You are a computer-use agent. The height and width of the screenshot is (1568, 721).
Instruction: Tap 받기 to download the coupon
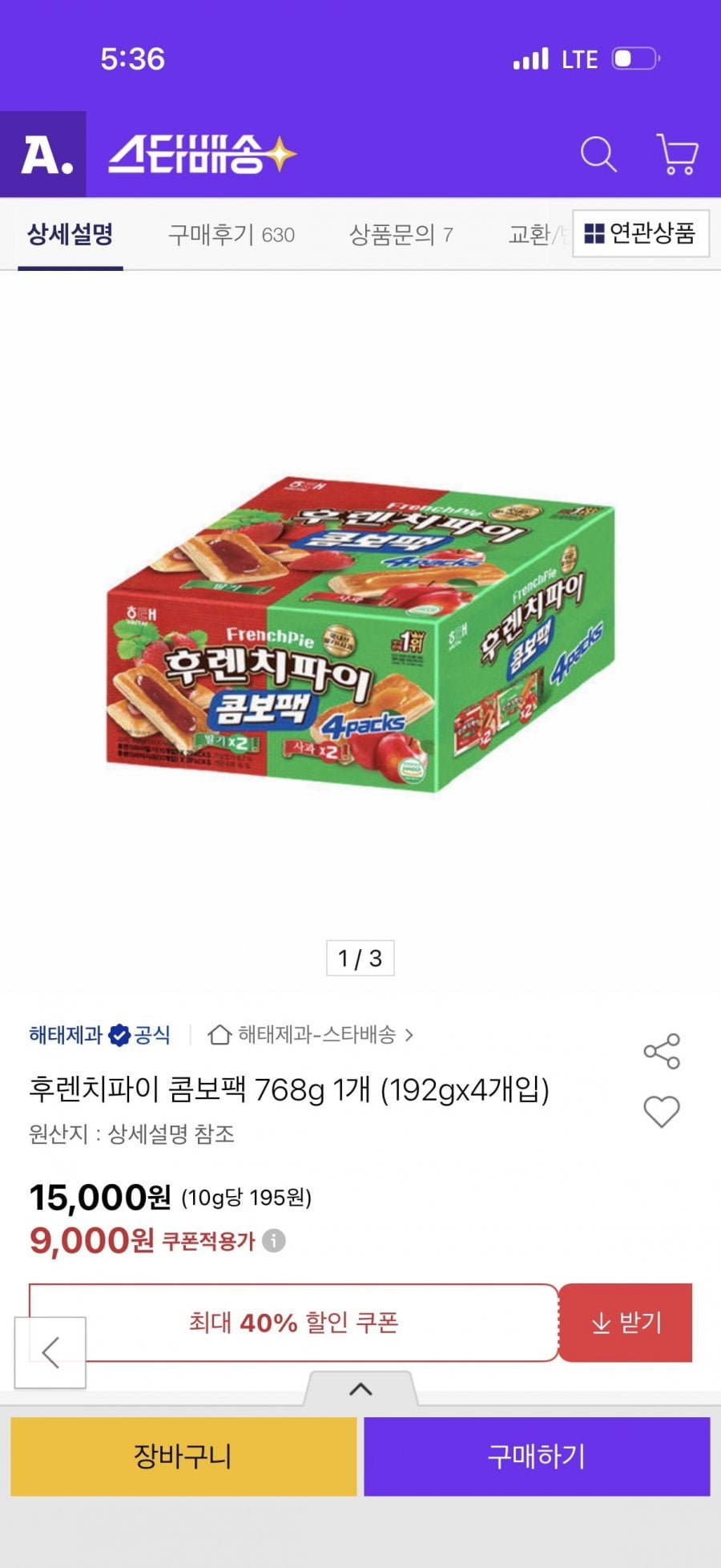pyautogui.click(x=626, y=1323)
